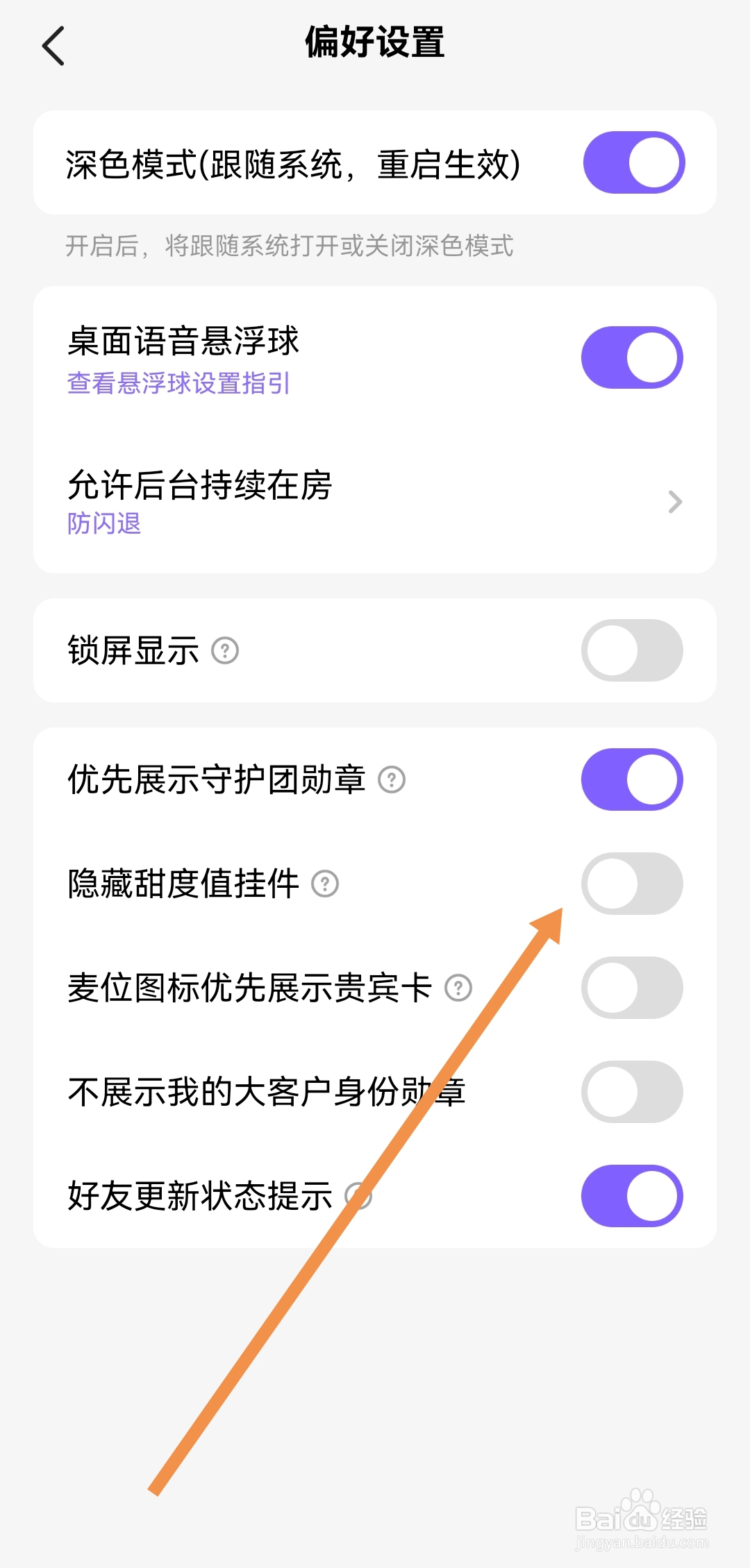Image resolution: width=750 pixels, height=1568 pixels.
Task: Open help icon next to 好友更新状态提示
Action: 360,1196
